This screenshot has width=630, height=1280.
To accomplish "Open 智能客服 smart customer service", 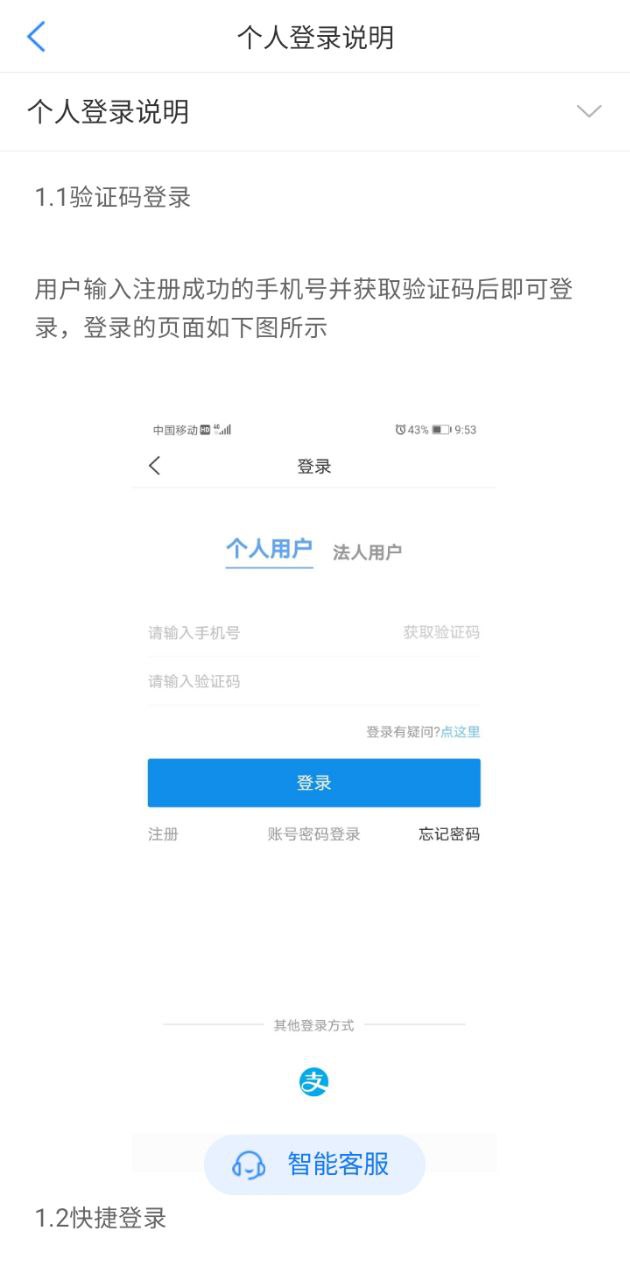I will [314, 1164].
